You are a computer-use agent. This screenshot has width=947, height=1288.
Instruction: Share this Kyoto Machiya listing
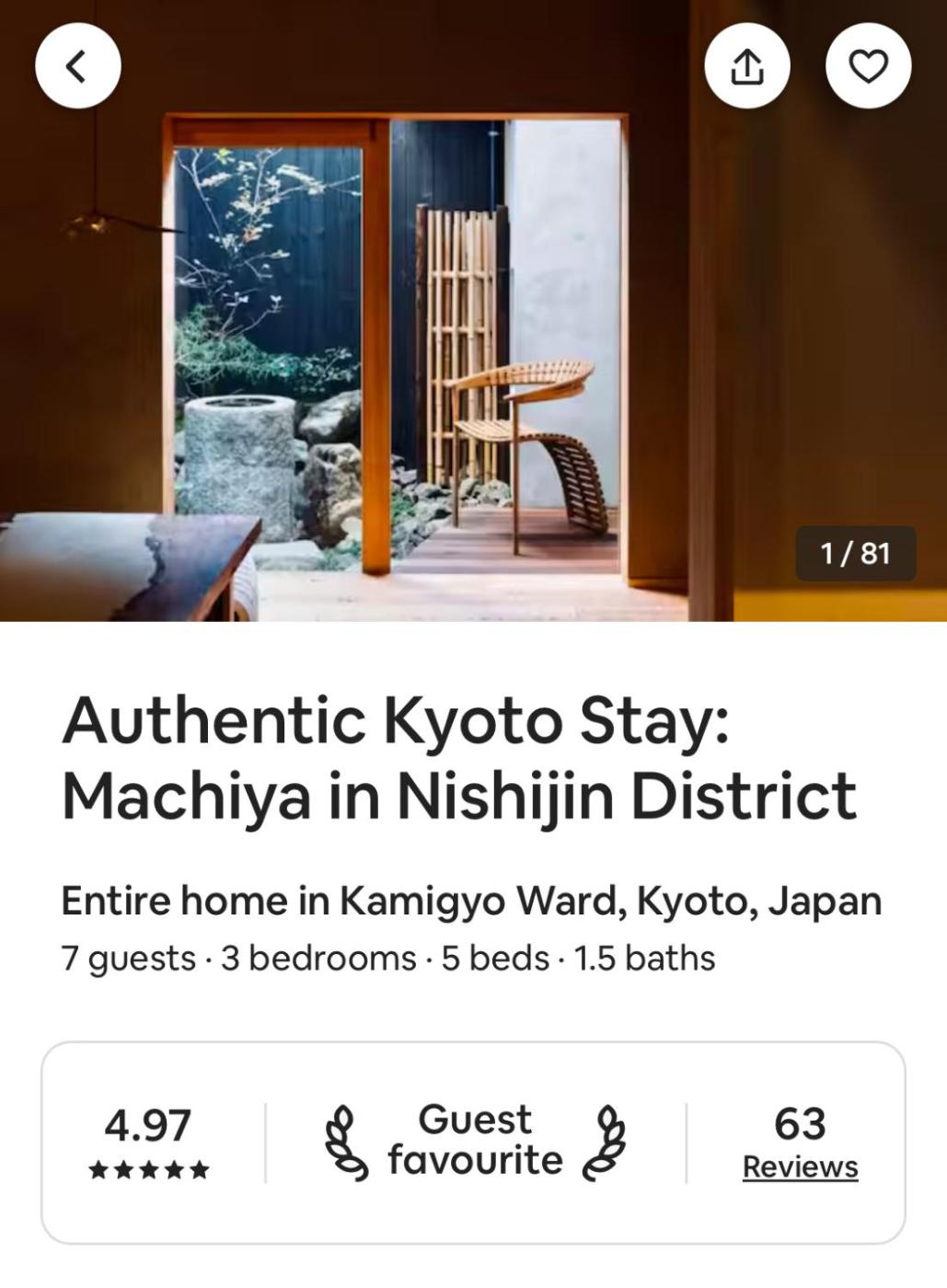(746, 66)
